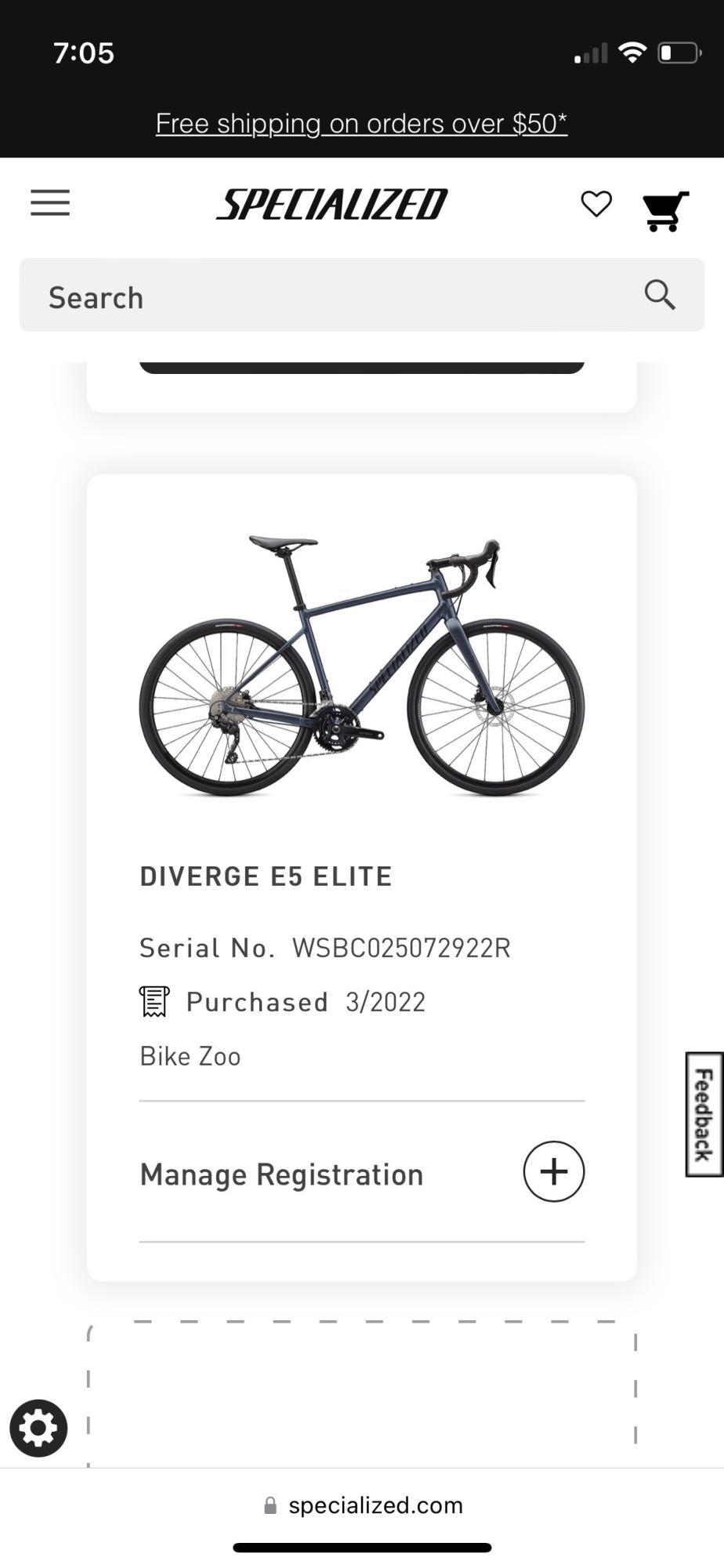This screenshot has width=724, height=1568.
Task: Open the hamburger navigation menu
Action: point(49,203)
